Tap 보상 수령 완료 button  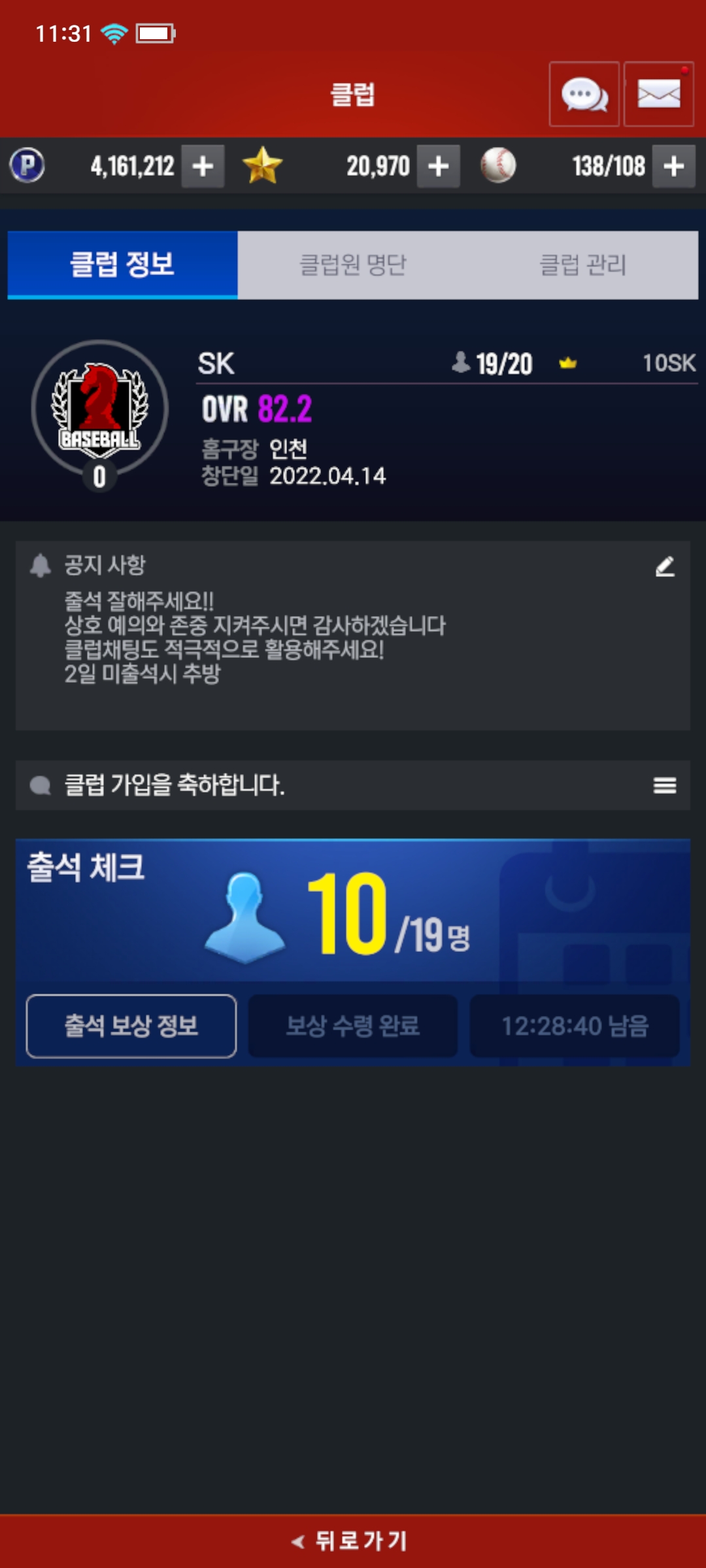[x=353, y=1026]
